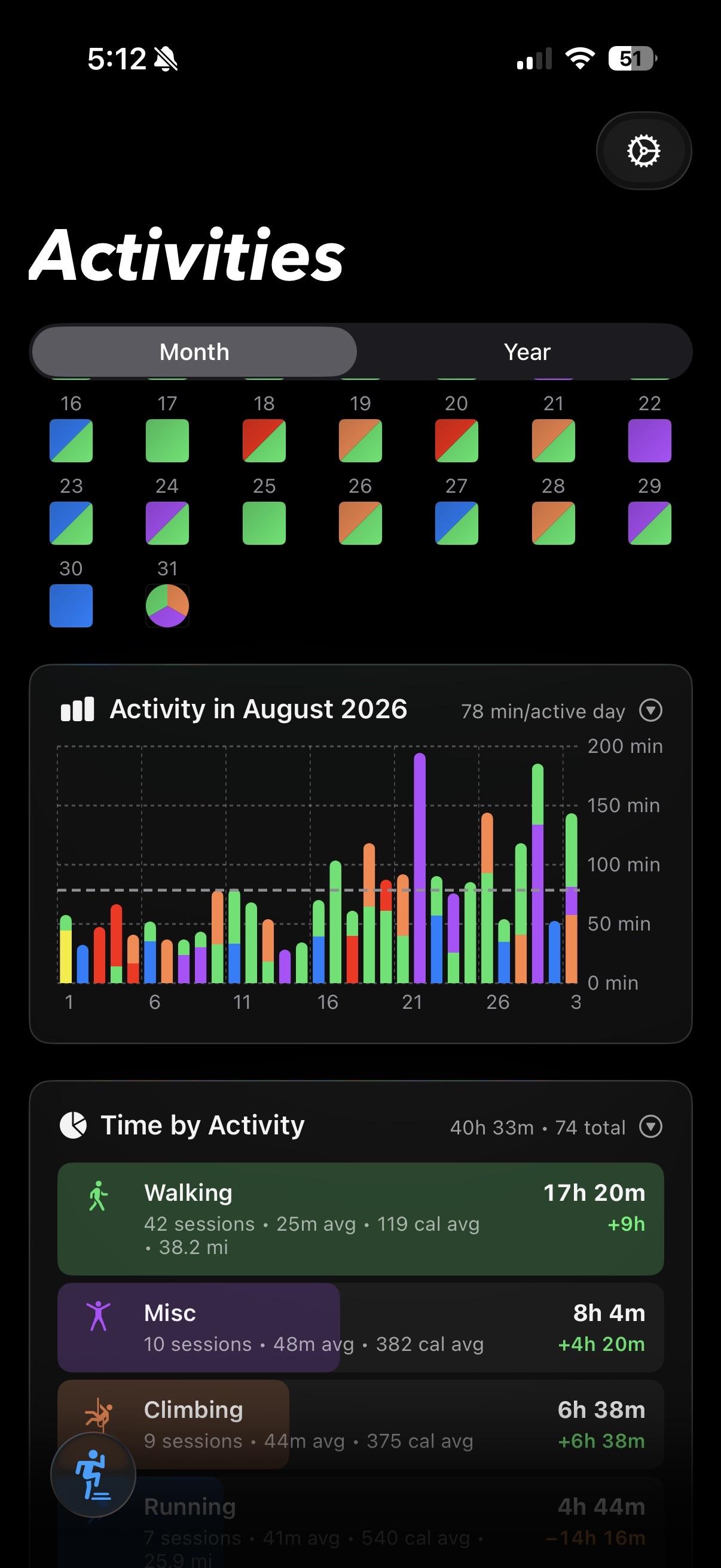Expand the Activity in August dropdown arrow
The height and width of the screenshot is (1568, 721).
coord(650,710)
